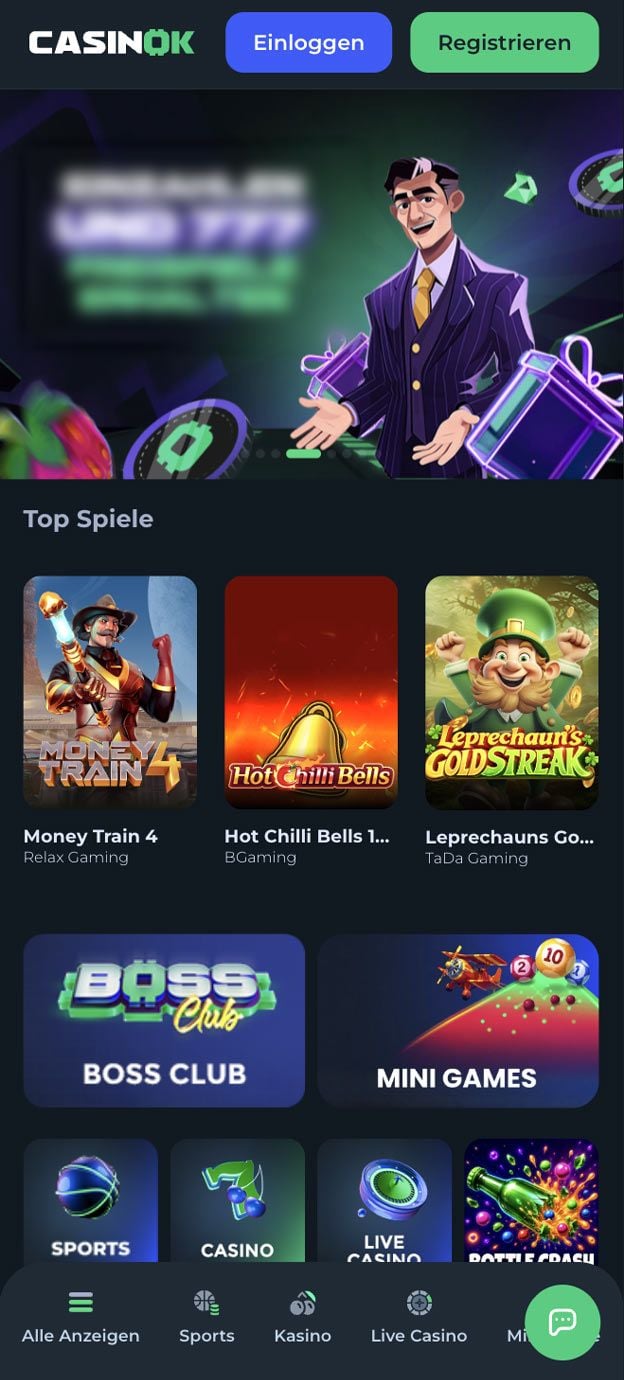The height and width of the screenshot is (1380, 624).
Task: Open the Boss Club card
Action: (x=164, y=1020)
